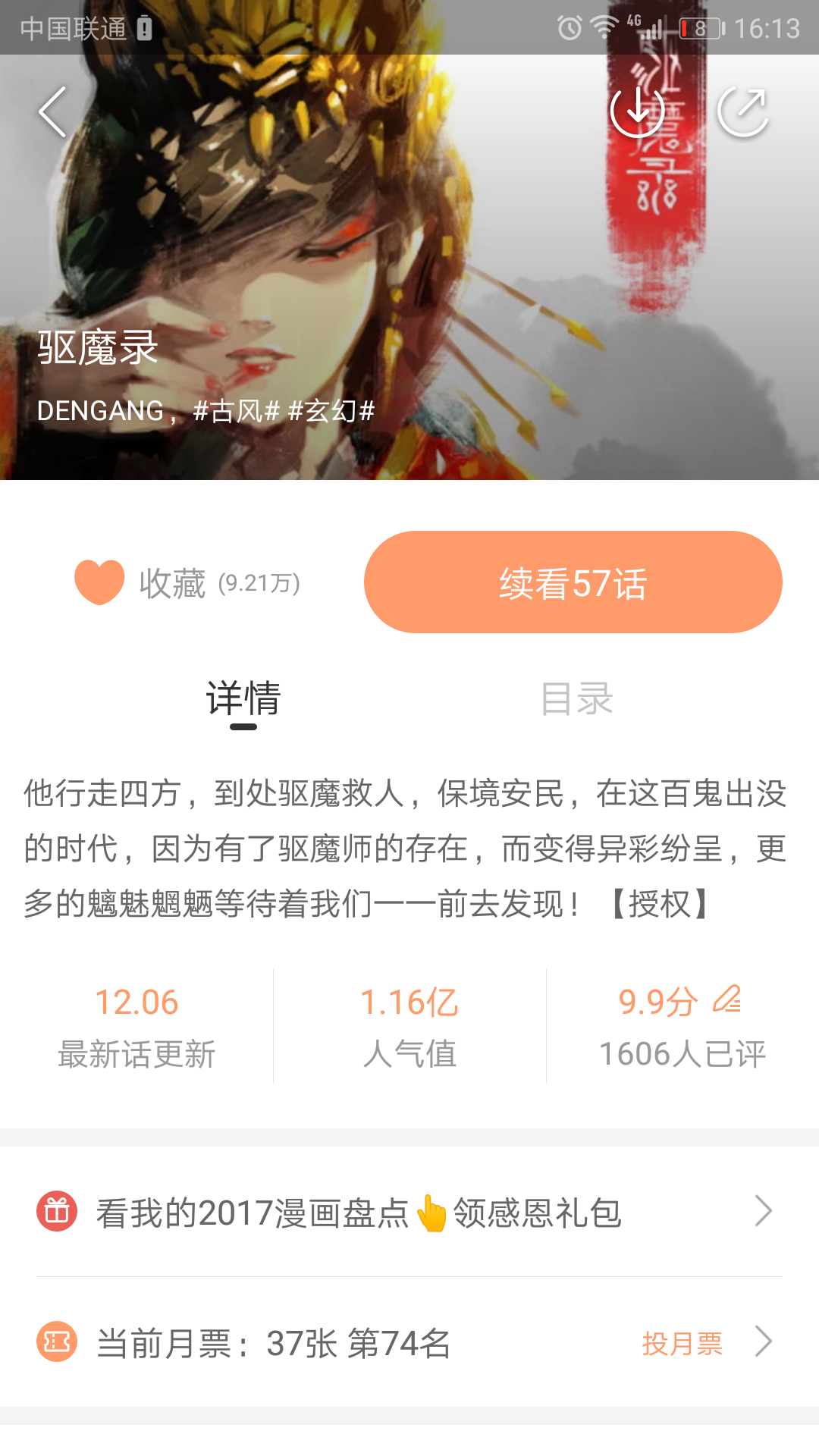Rate the comic via the 9.9分 edit icon

click(726, 999)
